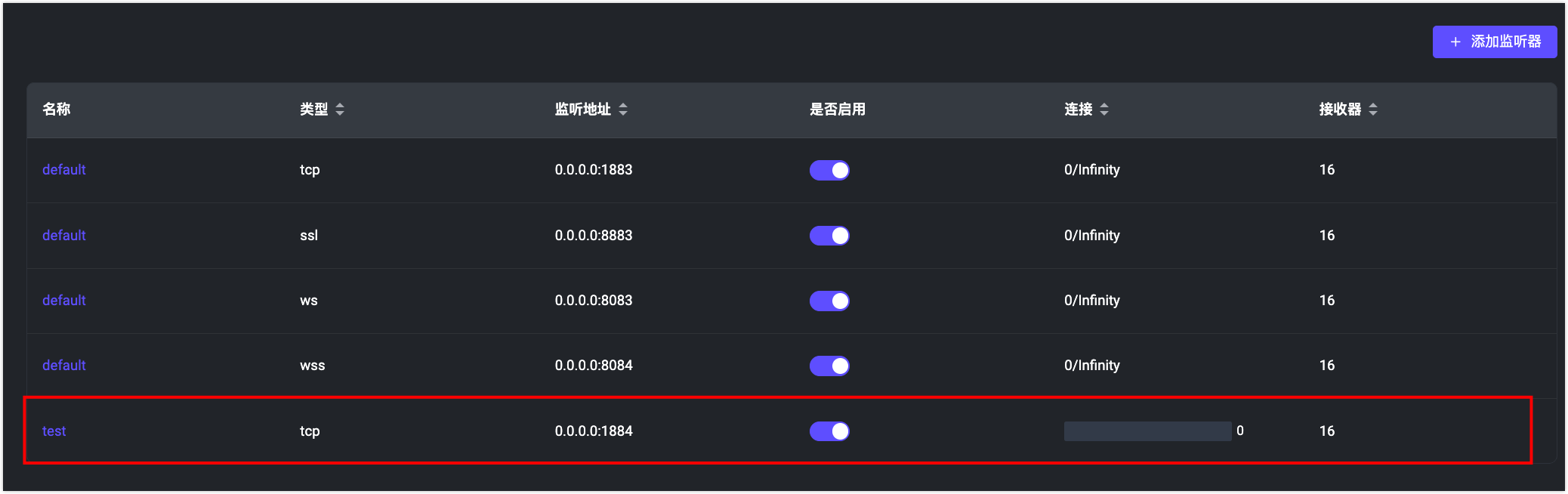Image resolution: width=1568 pixels, height=494 pixels.
Task: Disable the ssl listener at 0.0.0.0:8883
Action: tap(829, 236)
